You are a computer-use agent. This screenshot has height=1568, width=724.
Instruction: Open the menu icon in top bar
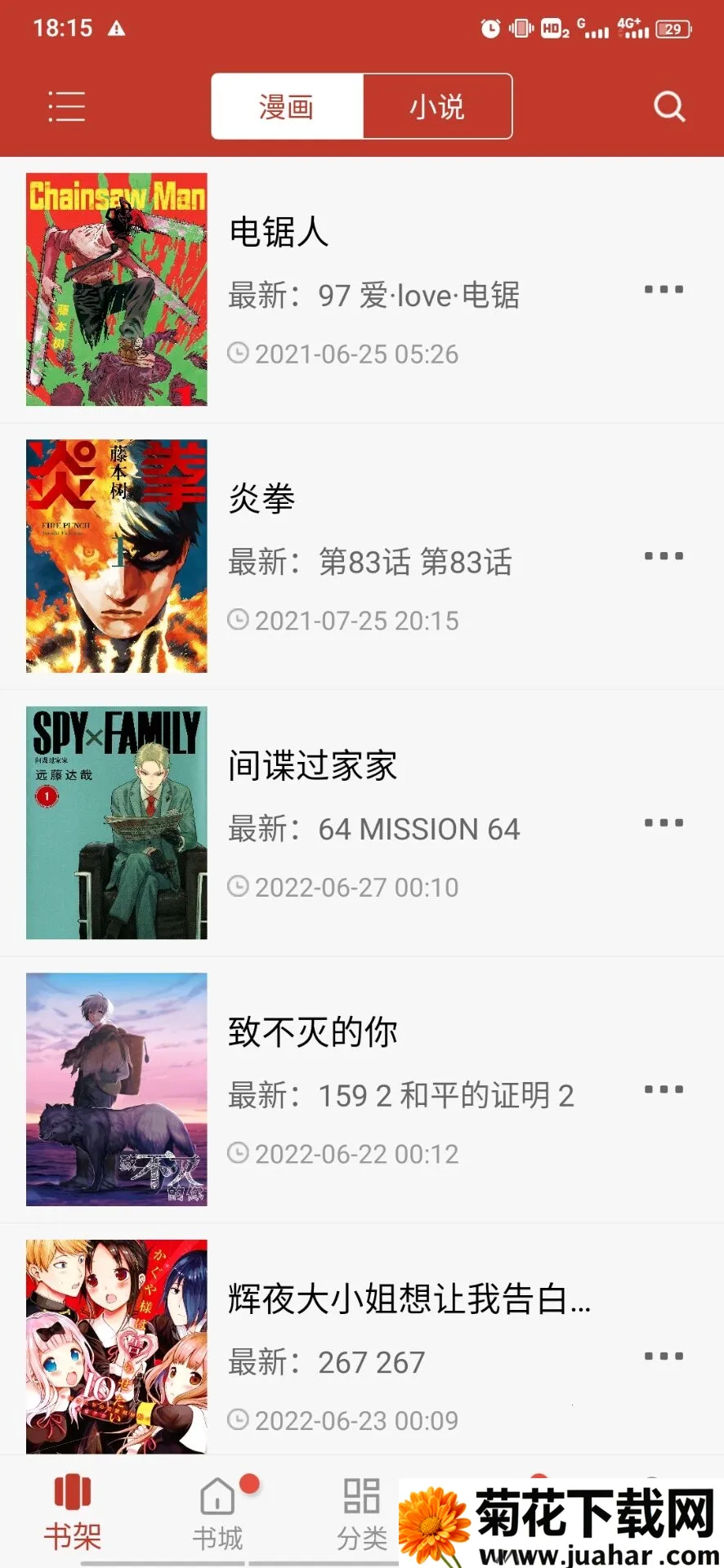[66, 107]
